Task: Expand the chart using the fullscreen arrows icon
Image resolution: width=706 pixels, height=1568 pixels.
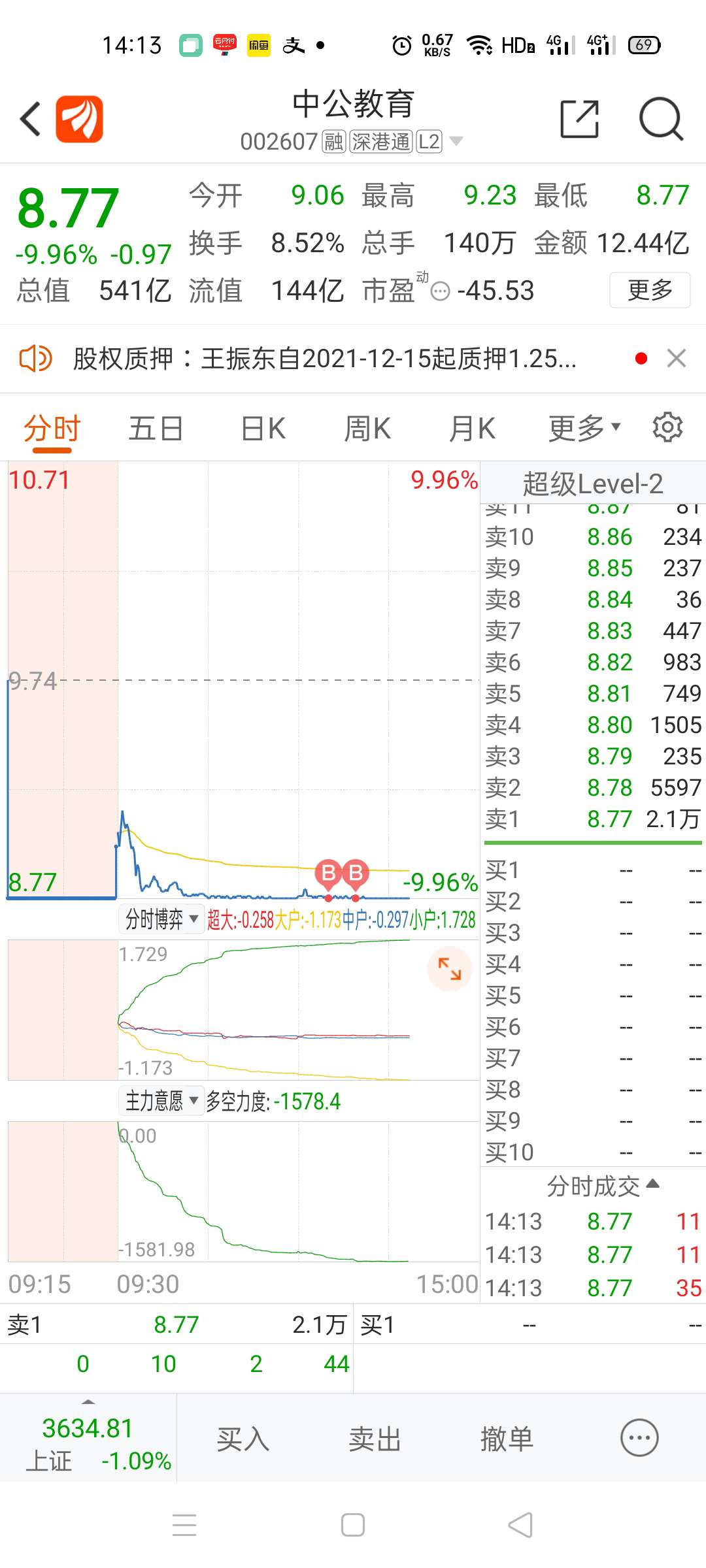Action: click(450, 970)
